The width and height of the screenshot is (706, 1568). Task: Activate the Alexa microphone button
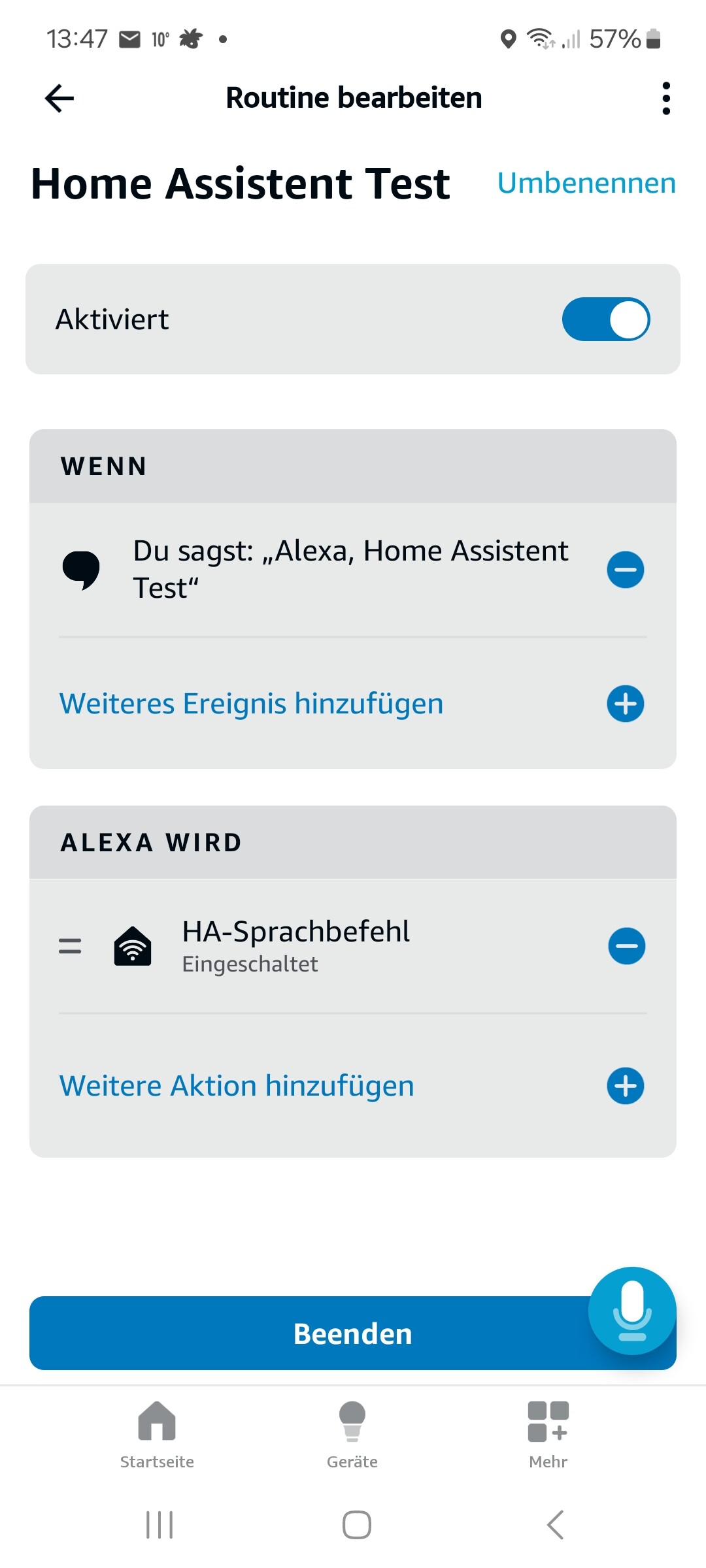tap(632, 1311)
